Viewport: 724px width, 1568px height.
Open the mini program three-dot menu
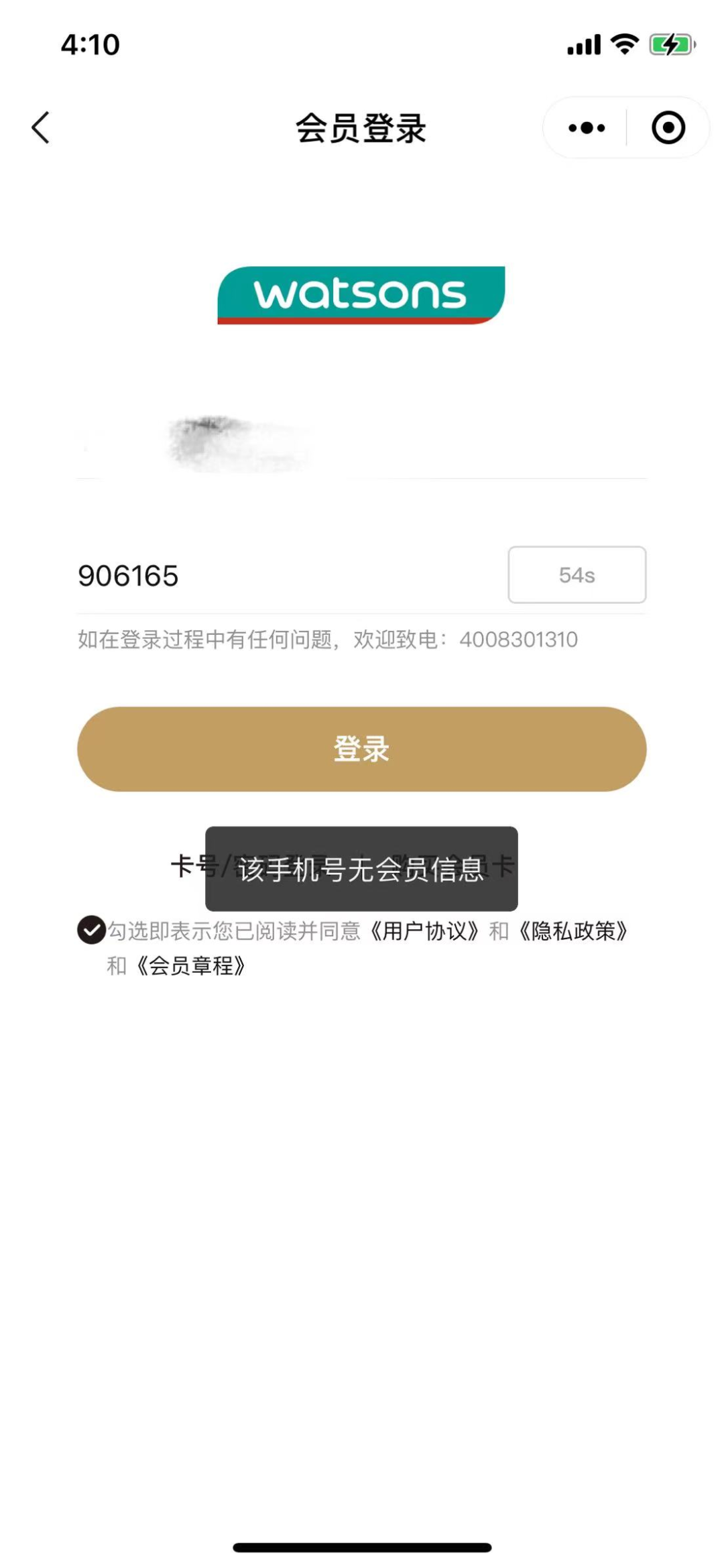click(x=587, y=127)
